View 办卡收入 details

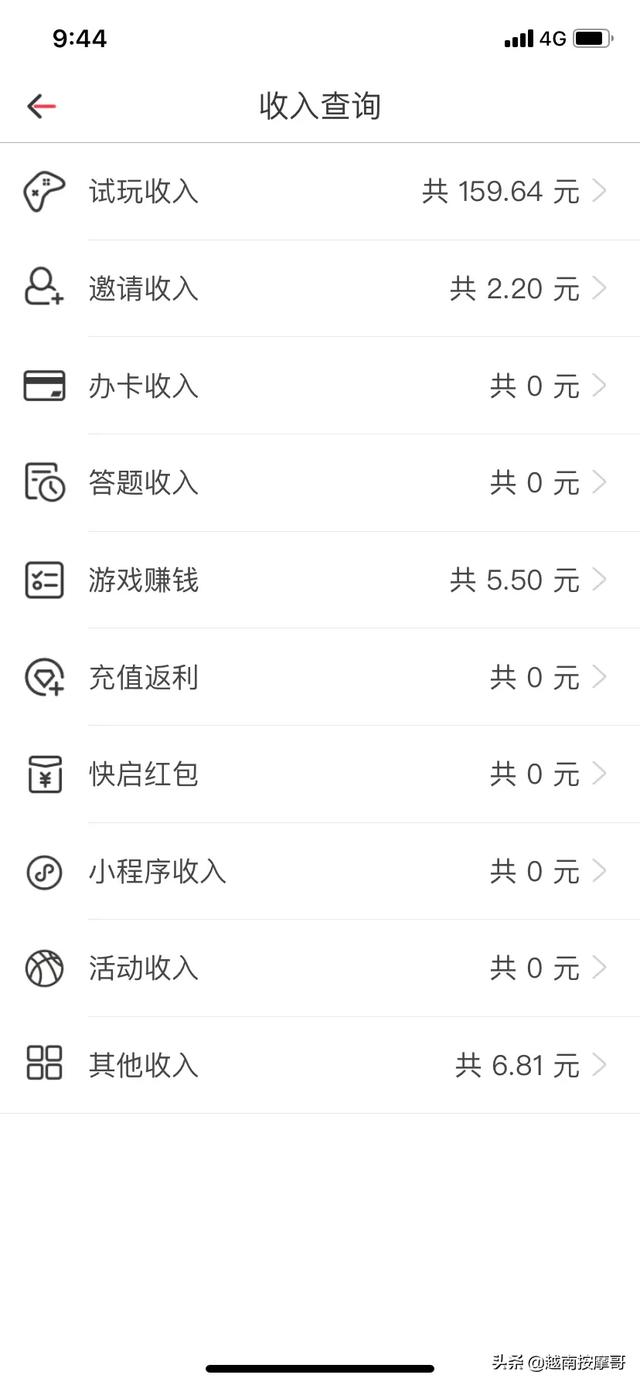coord(320,386)
